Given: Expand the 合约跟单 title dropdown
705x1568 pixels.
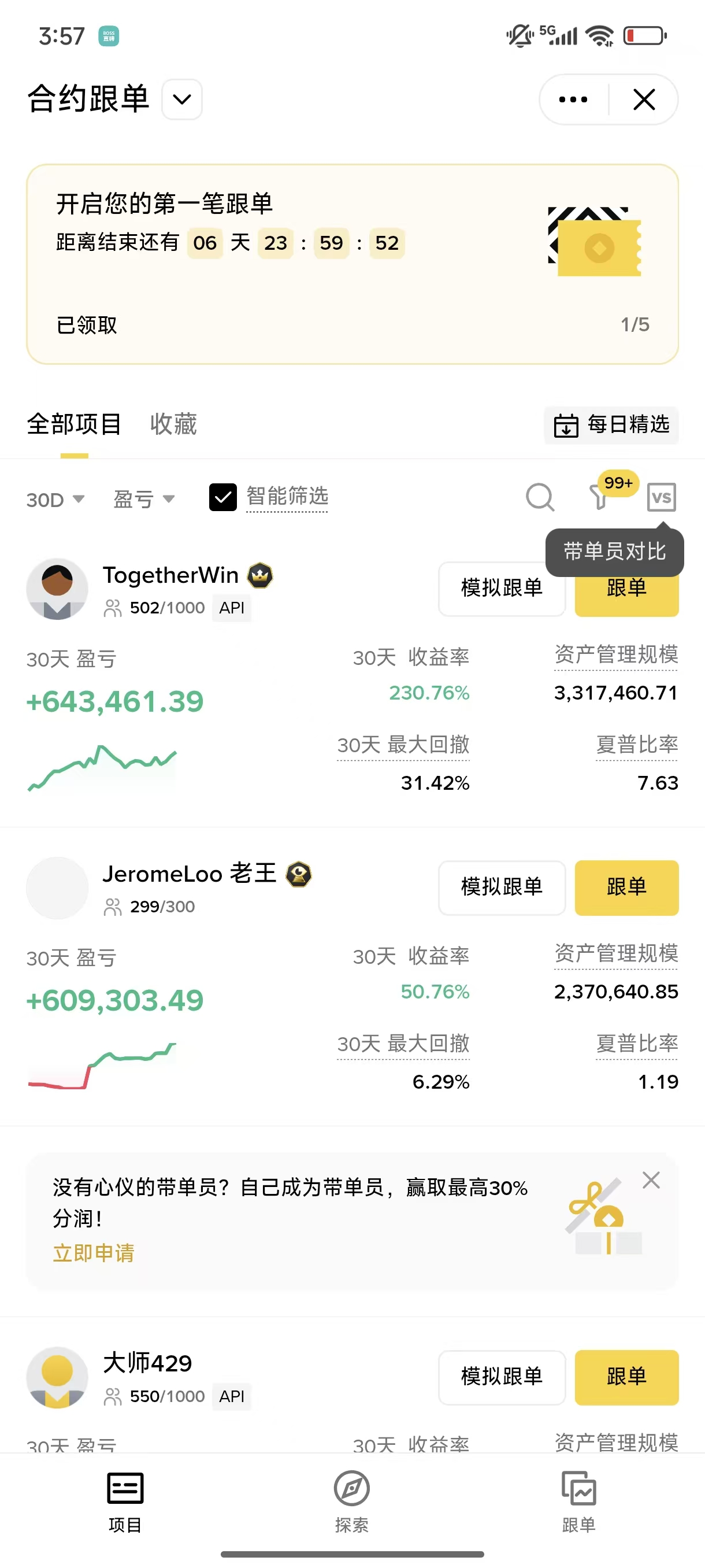Looking at the screenshot, I should pos(181,99).
